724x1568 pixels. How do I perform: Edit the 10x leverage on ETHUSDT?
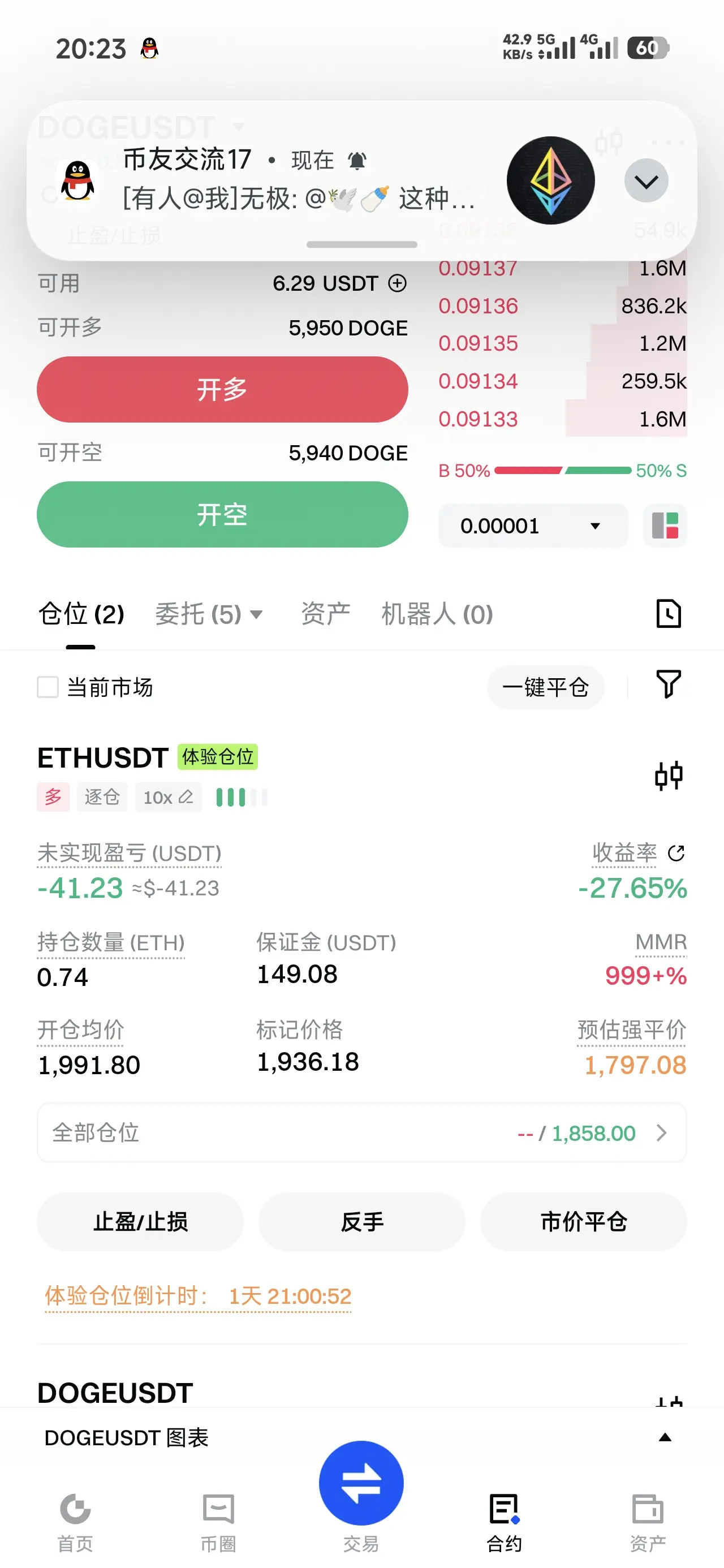[x=168, y=798]
